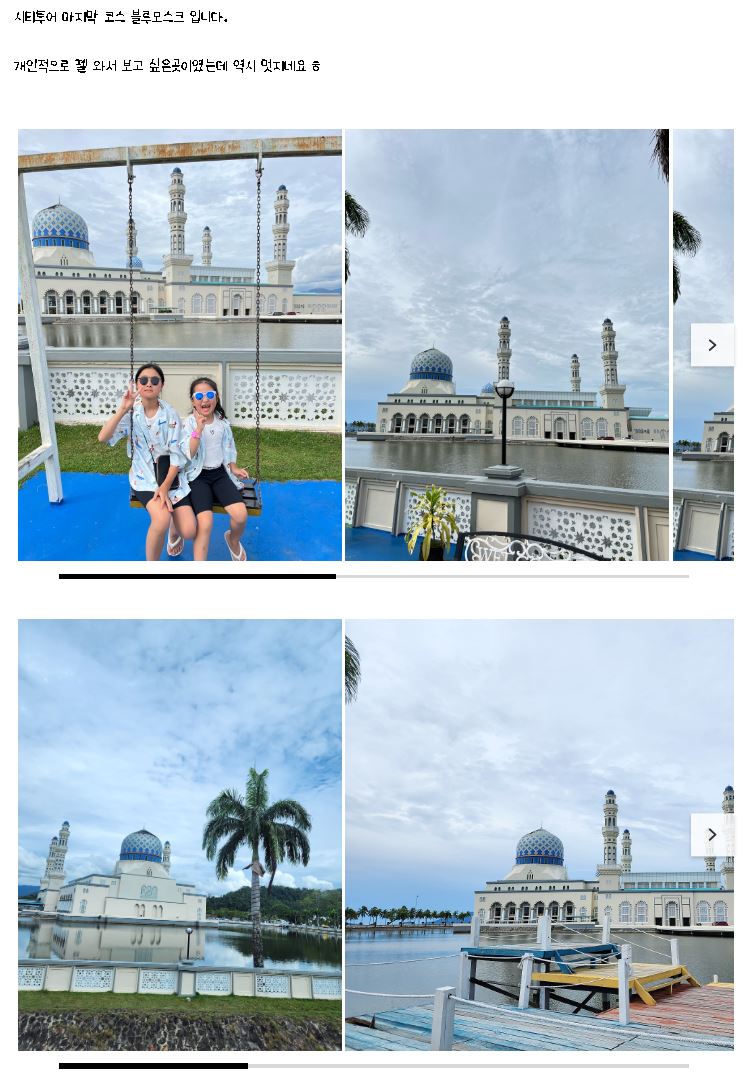Open the mosque photo with street lamp
This screenshot has height=1077, width=749.
507,345
